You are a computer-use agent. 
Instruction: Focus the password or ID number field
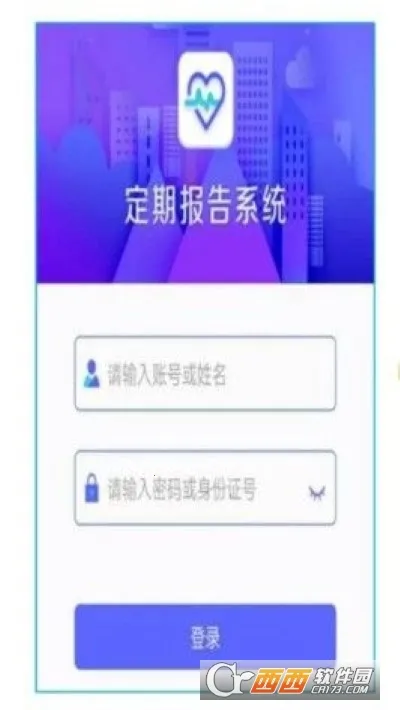(x=205, y=488)
